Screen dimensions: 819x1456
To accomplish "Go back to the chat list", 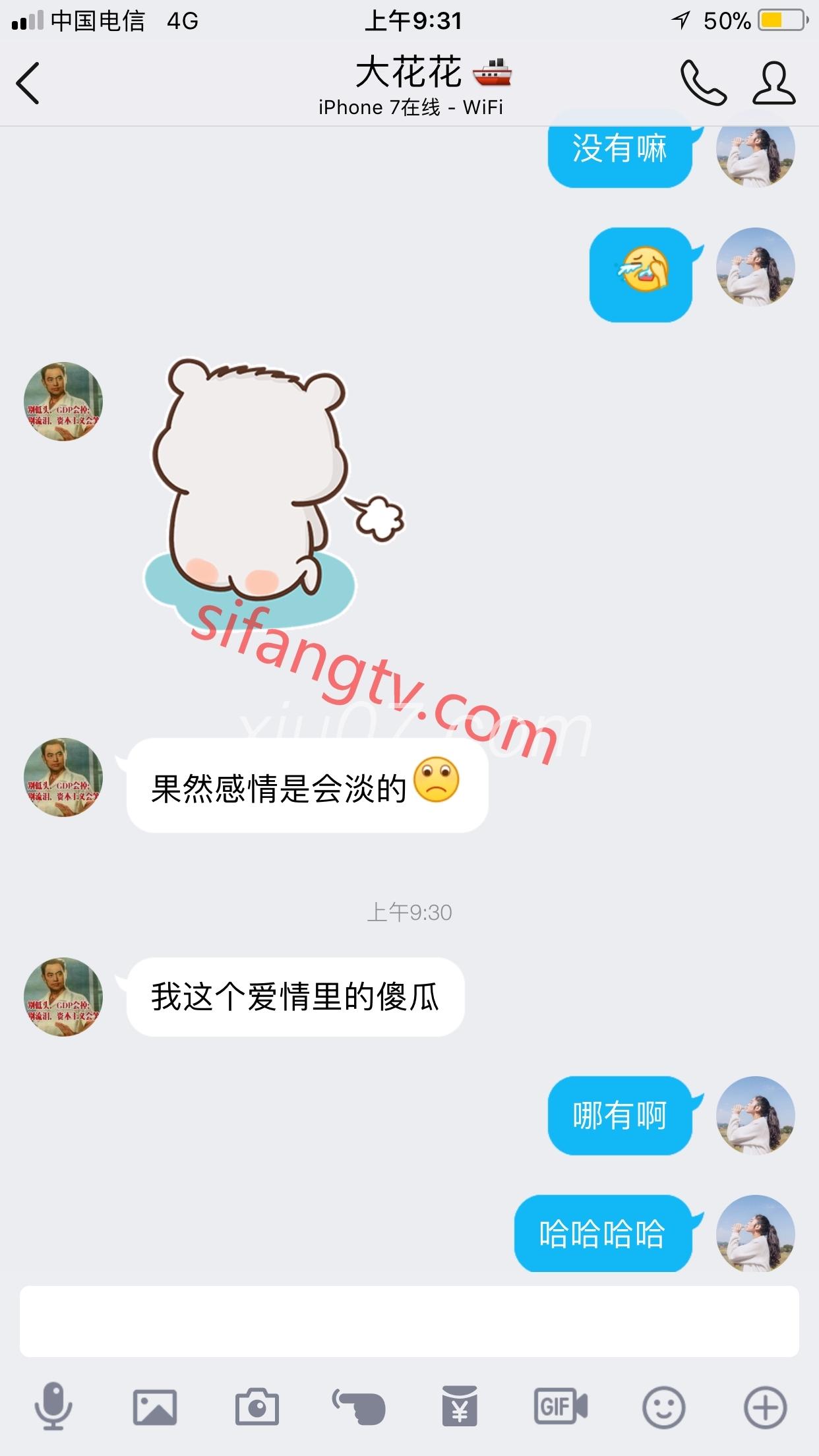I will click(x=28, y=83).
